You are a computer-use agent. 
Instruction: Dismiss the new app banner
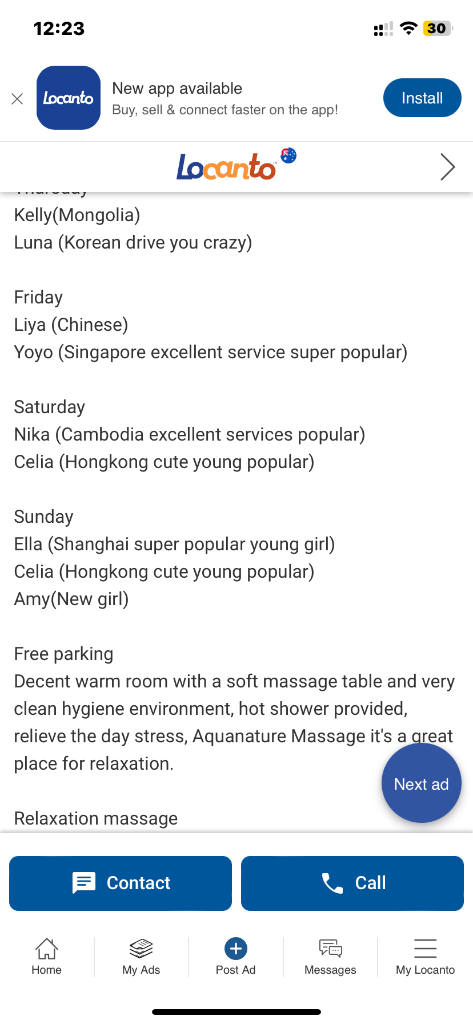[18, 99]
